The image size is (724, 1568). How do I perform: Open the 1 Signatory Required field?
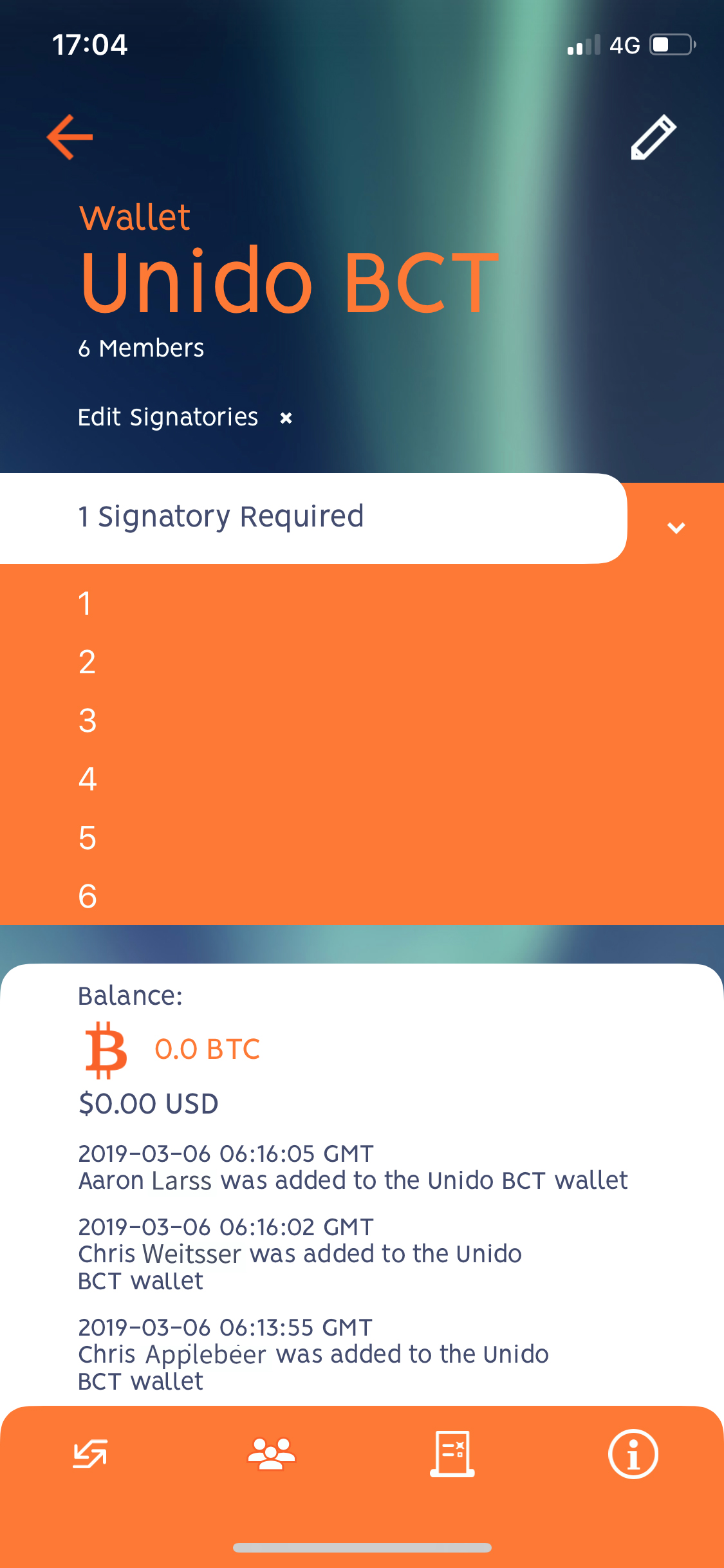[313, 518]
